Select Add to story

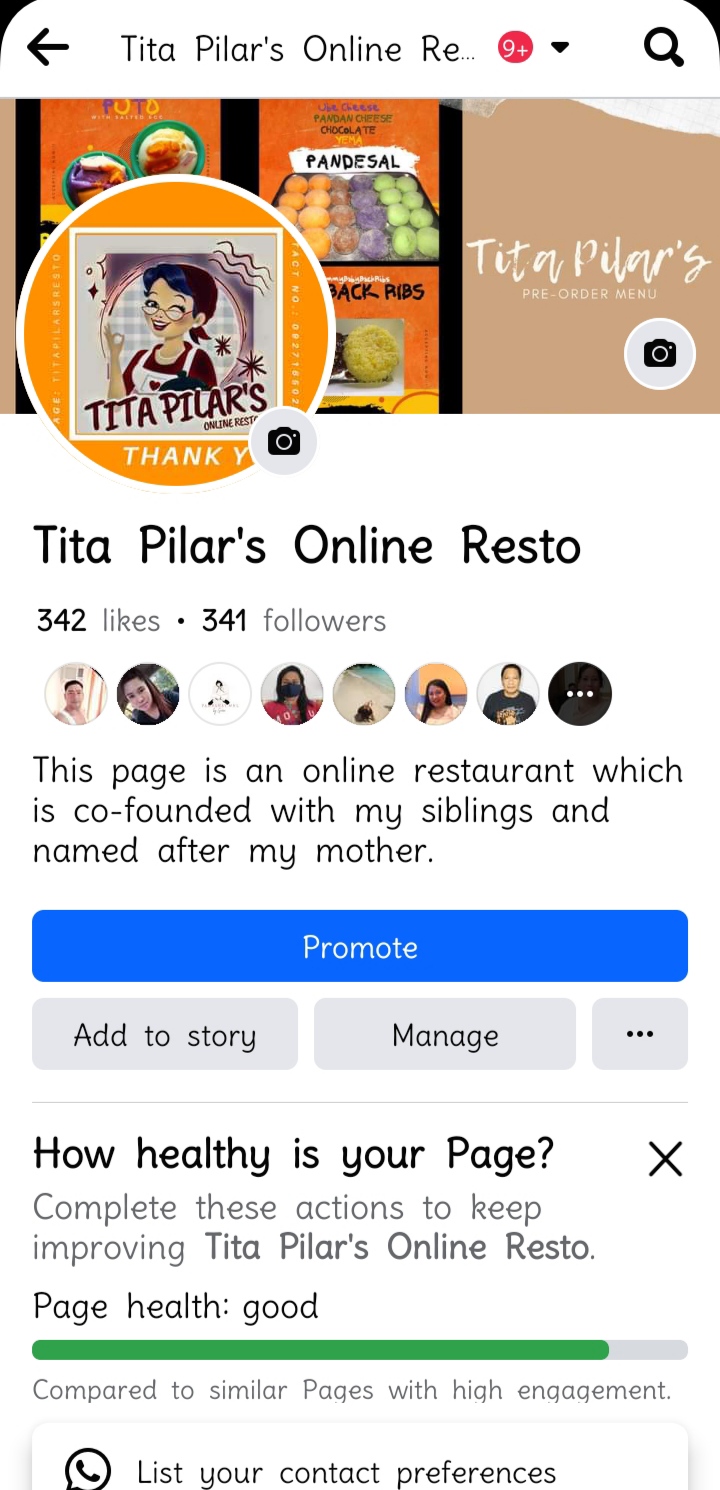[165, 1035]
